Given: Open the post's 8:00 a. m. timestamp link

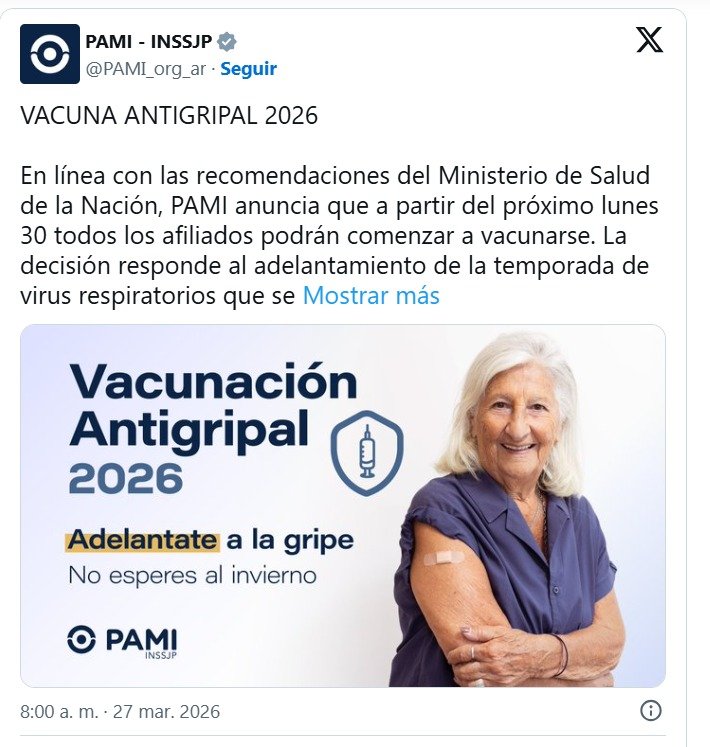Looking at the screenshot, I should pos(120,712).
